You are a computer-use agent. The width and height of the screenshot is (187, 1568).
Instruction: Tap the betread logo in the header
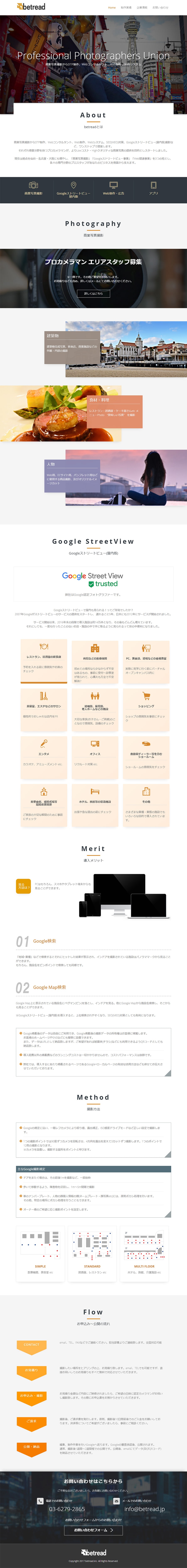coord(31,7)
